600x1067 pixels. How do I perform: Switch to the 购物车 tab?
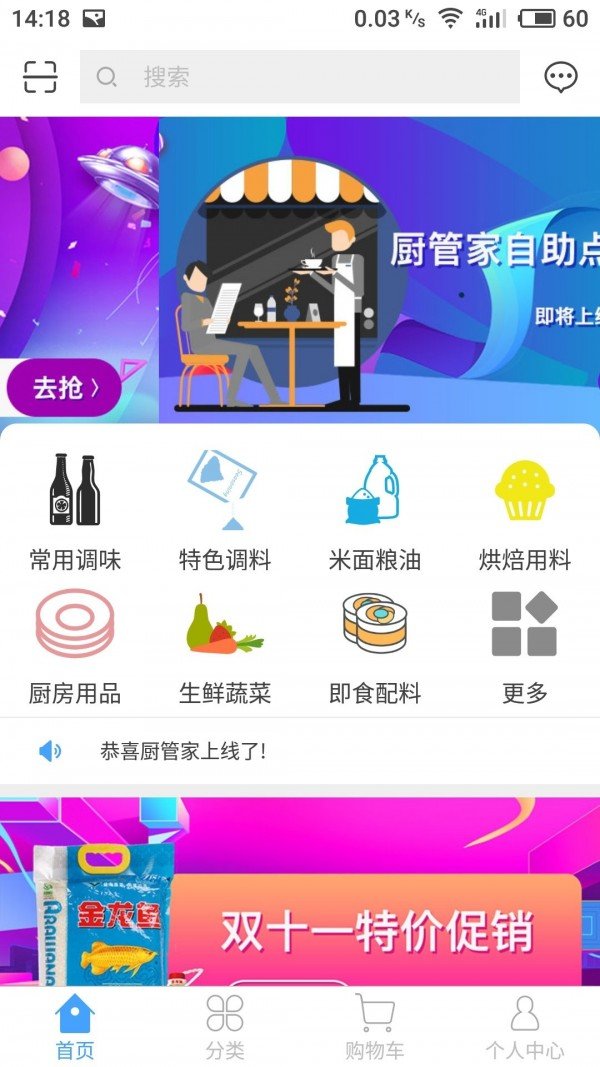click(375, 1027)
